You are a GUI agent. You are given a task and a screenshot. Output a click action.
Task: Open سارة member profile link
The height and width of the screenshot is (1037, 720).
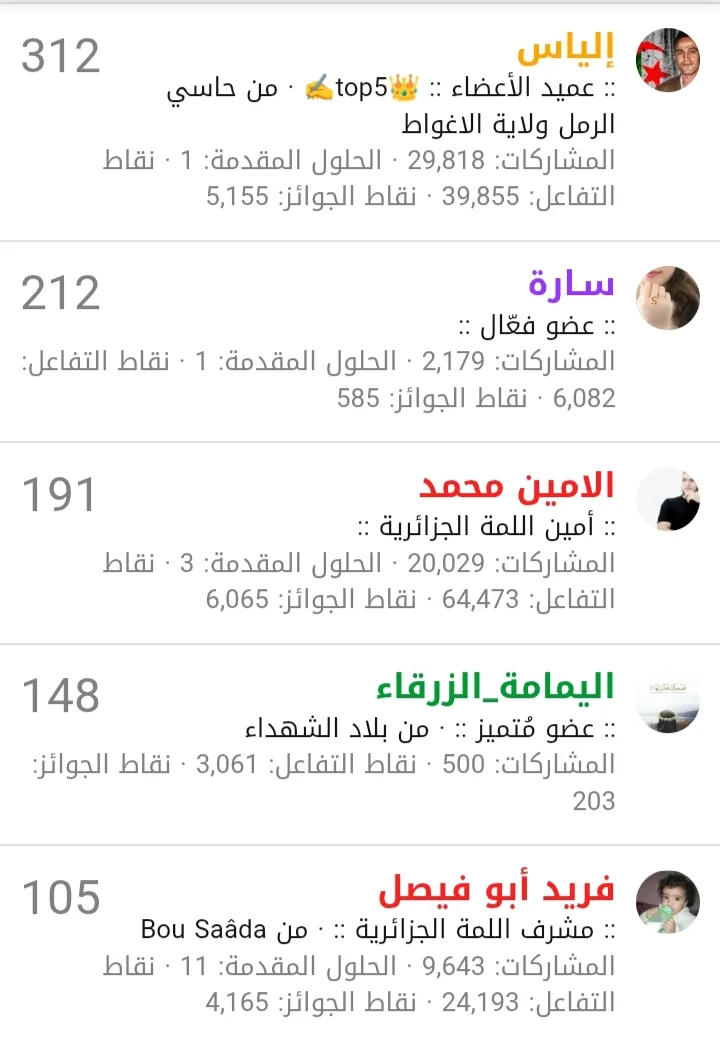coord(570,286)
